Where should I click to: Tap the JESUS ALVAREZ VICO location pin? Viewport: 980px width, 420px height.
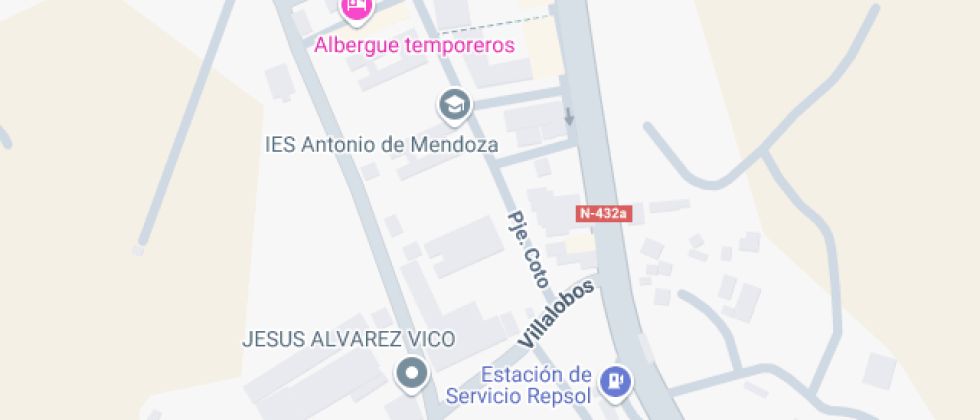pos(412,375)
